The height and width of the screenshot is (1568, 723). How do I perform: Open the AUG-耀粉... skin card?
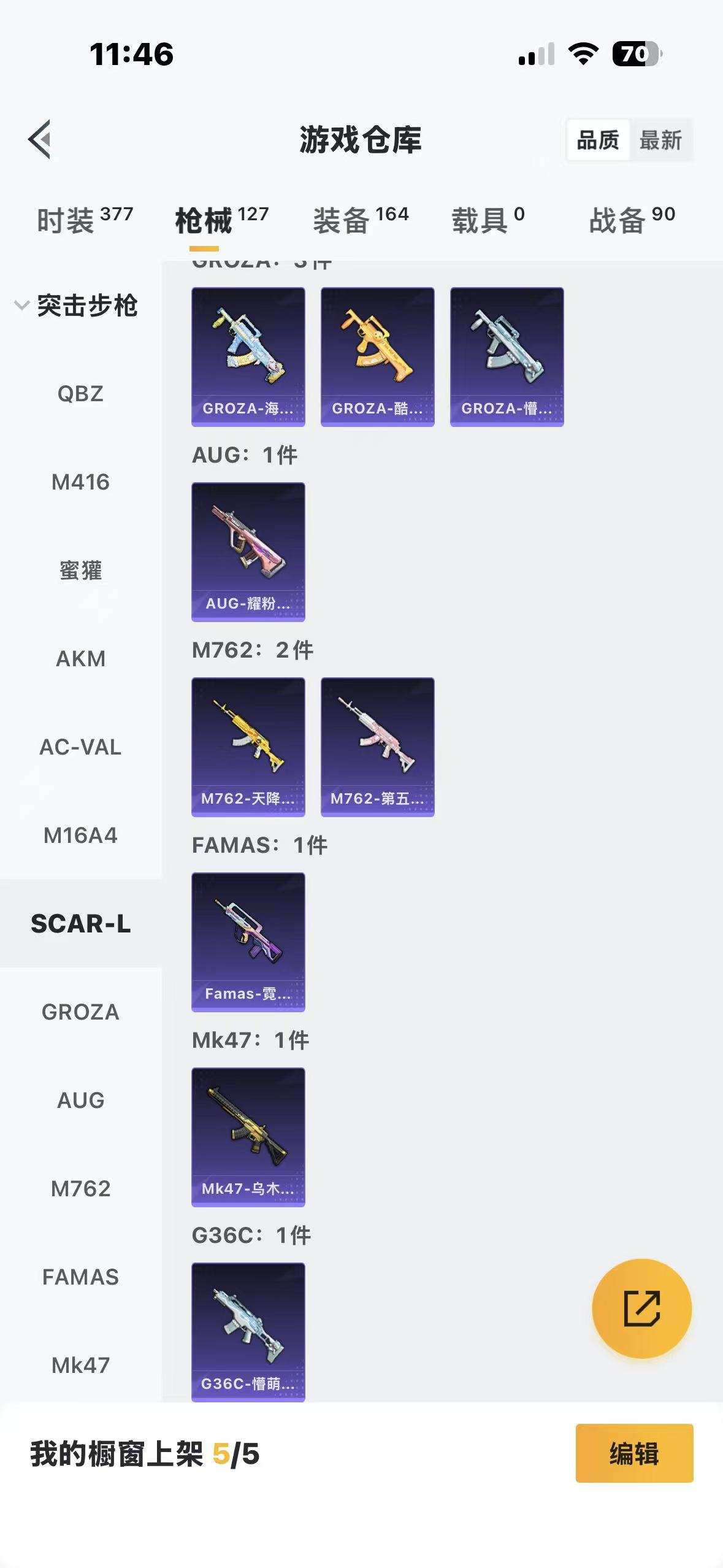(248, 551)
